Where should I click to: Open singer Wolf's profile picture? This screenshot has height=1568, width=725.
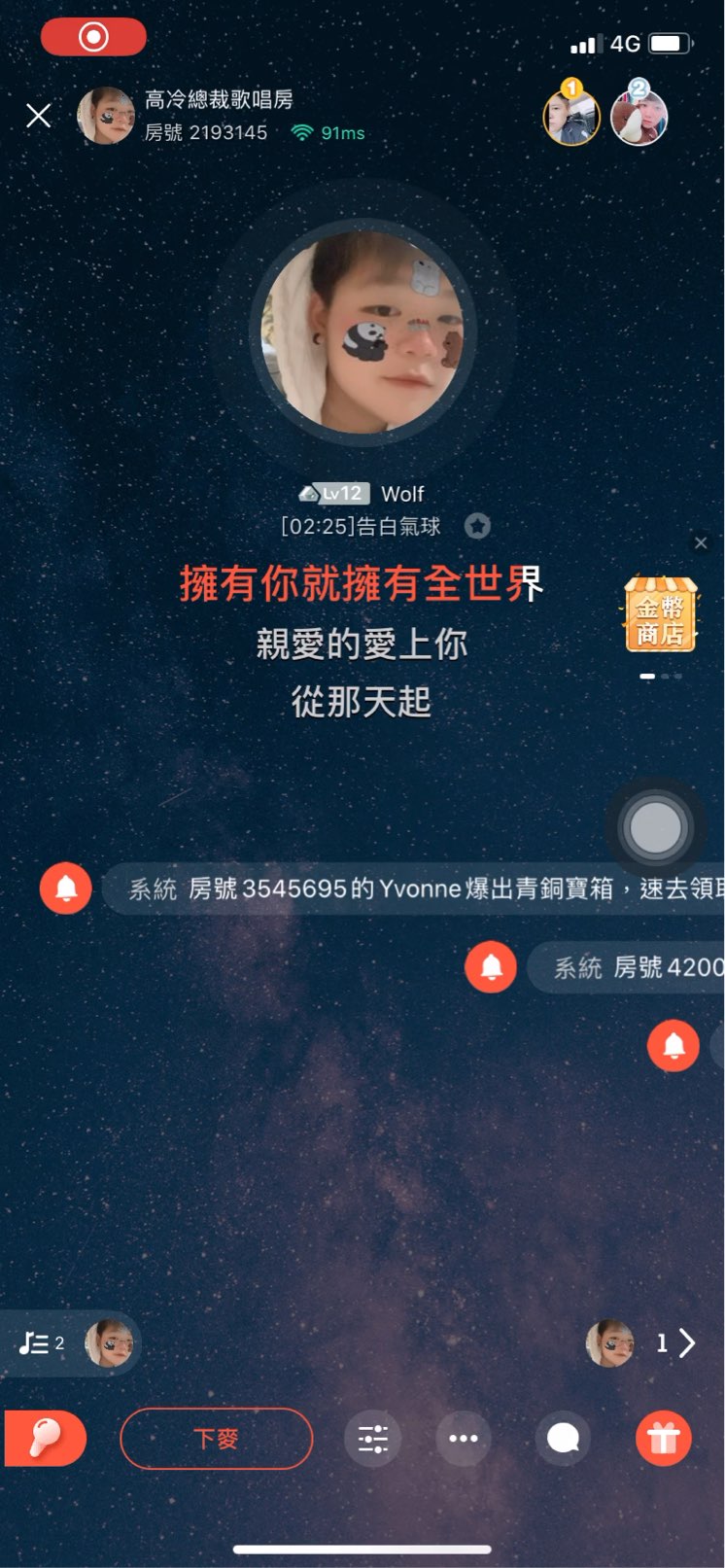(362, 331)
